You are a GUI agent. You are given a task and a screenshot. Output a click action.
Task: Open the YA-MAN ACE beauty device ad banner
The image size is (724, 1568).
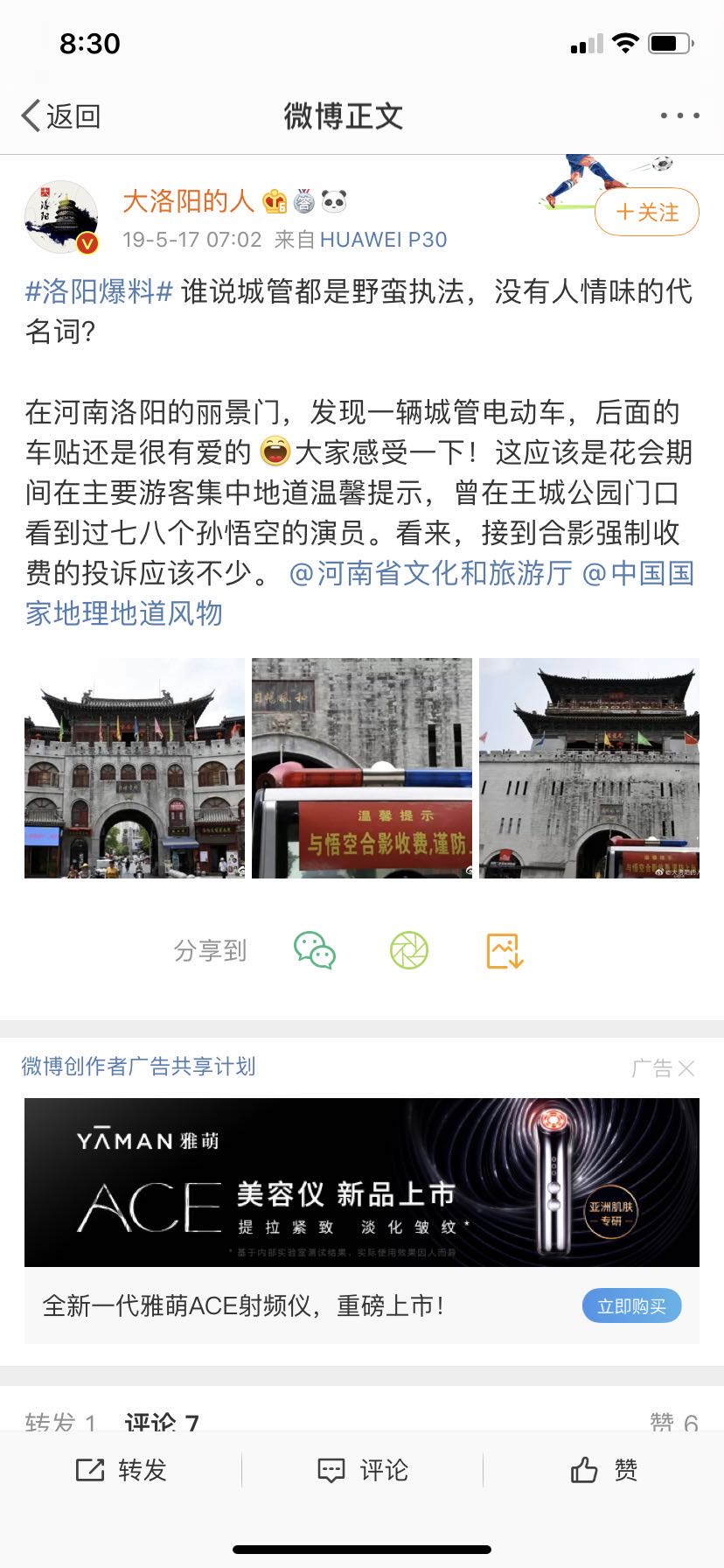point(362,1181)
